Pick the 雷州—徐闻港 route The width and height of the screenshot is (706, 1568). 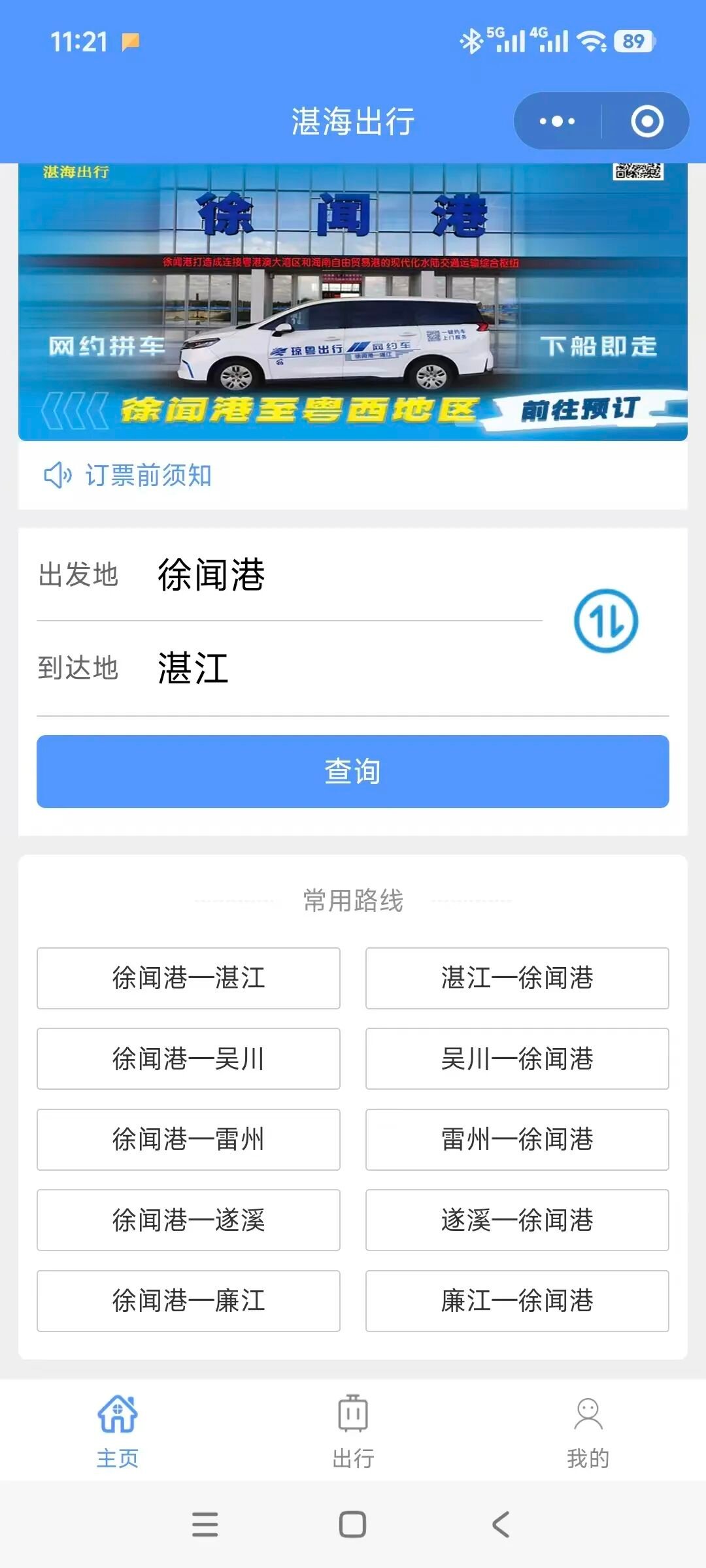(x=517, y=1139)
